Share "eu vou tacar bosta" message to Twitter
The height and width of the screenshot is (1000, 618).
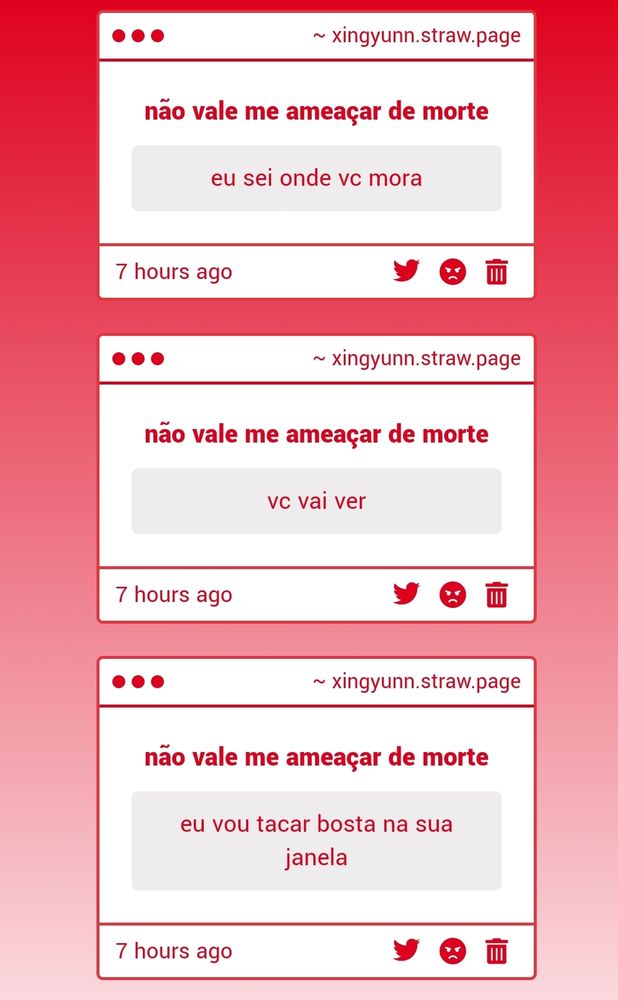pos(406,950)
